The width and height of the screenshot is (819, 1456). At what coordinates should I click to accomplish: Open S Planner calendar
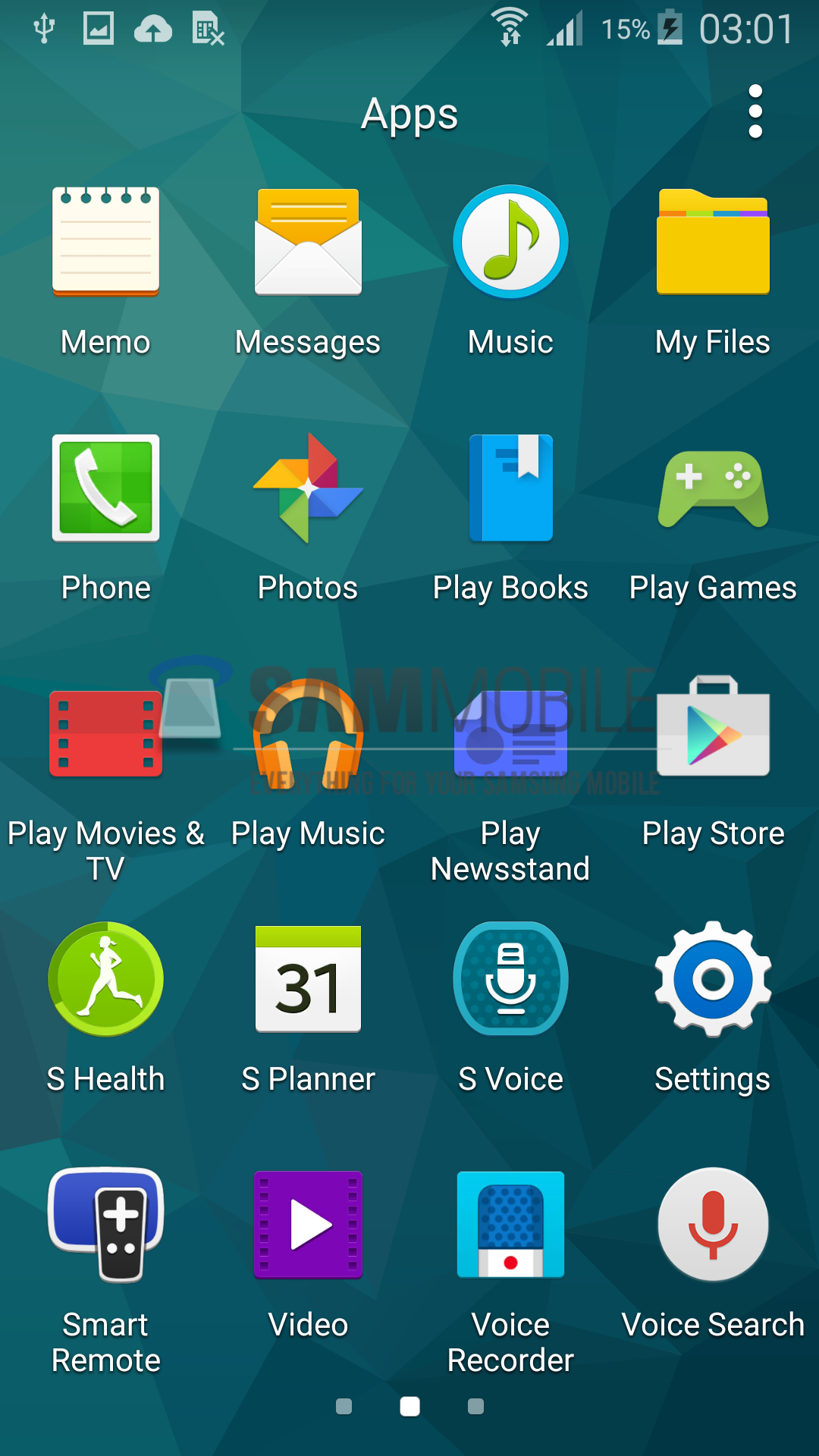[x=308, y=979]
